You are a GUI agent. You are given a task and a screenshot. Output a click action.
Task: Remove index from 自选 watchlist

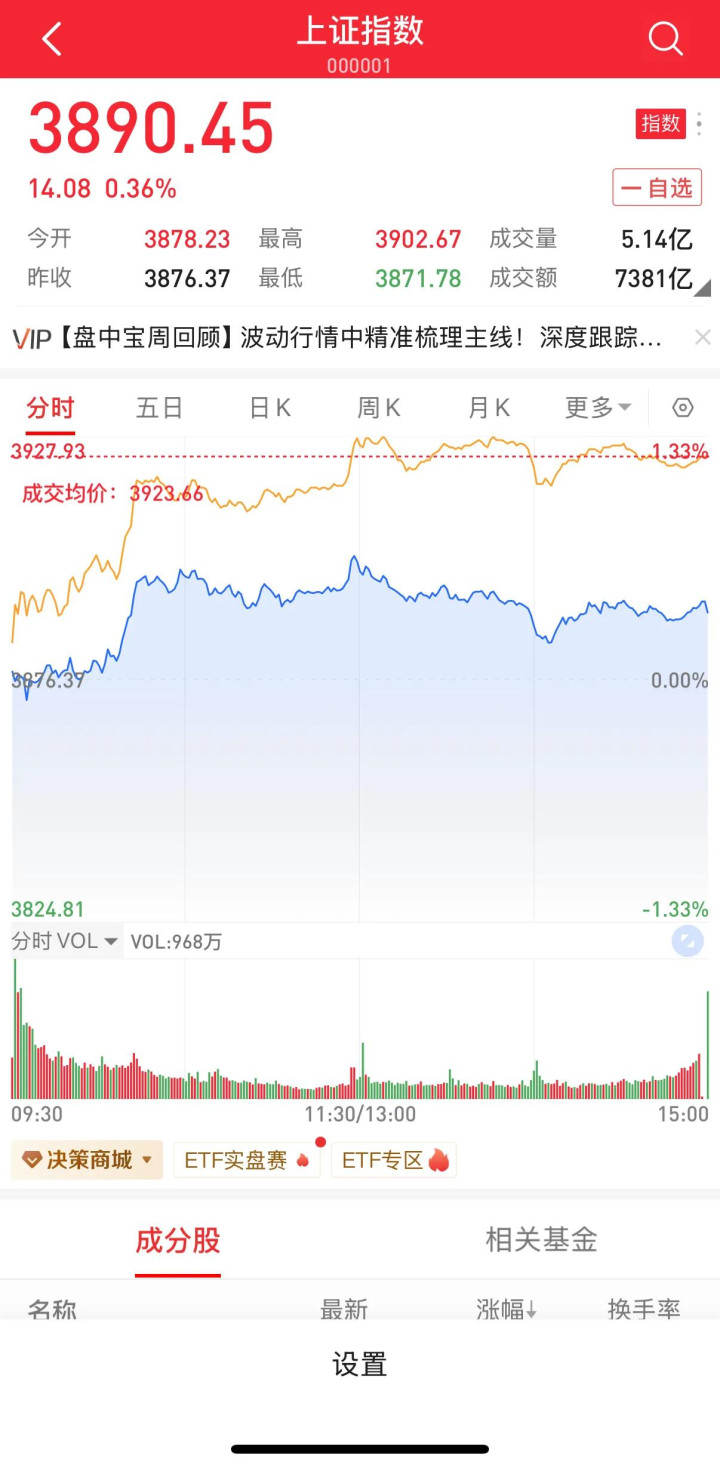click(x=657, y=188)
